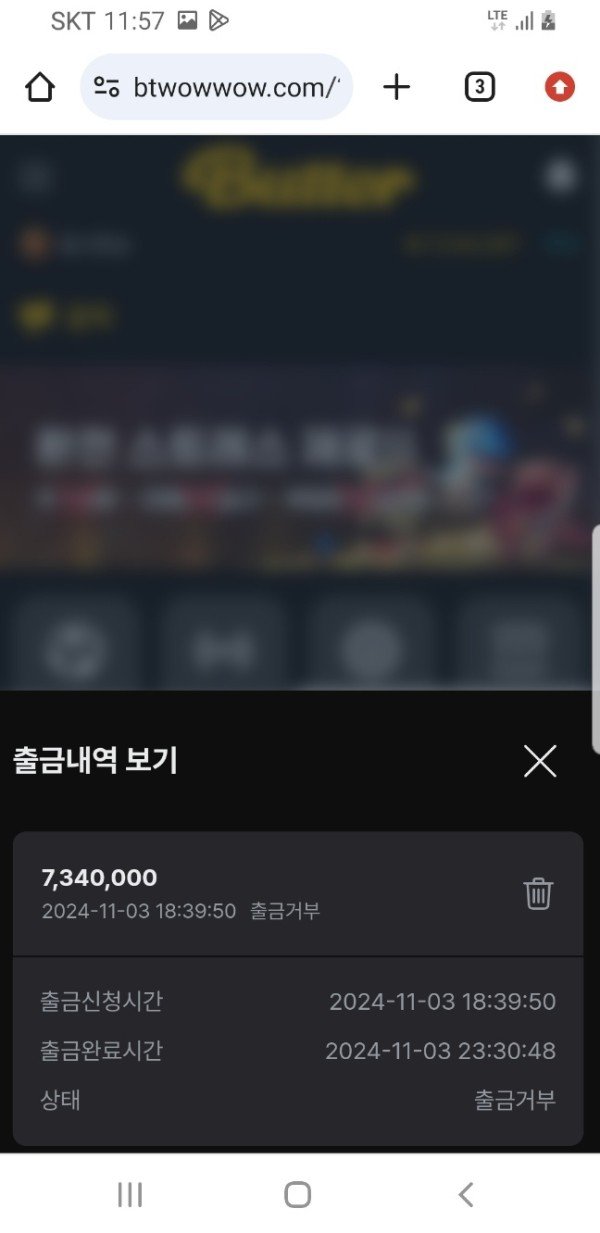Screen dimensions: 600x1233
Task: Open the browser update menu icon
Action: pos(560,88)
